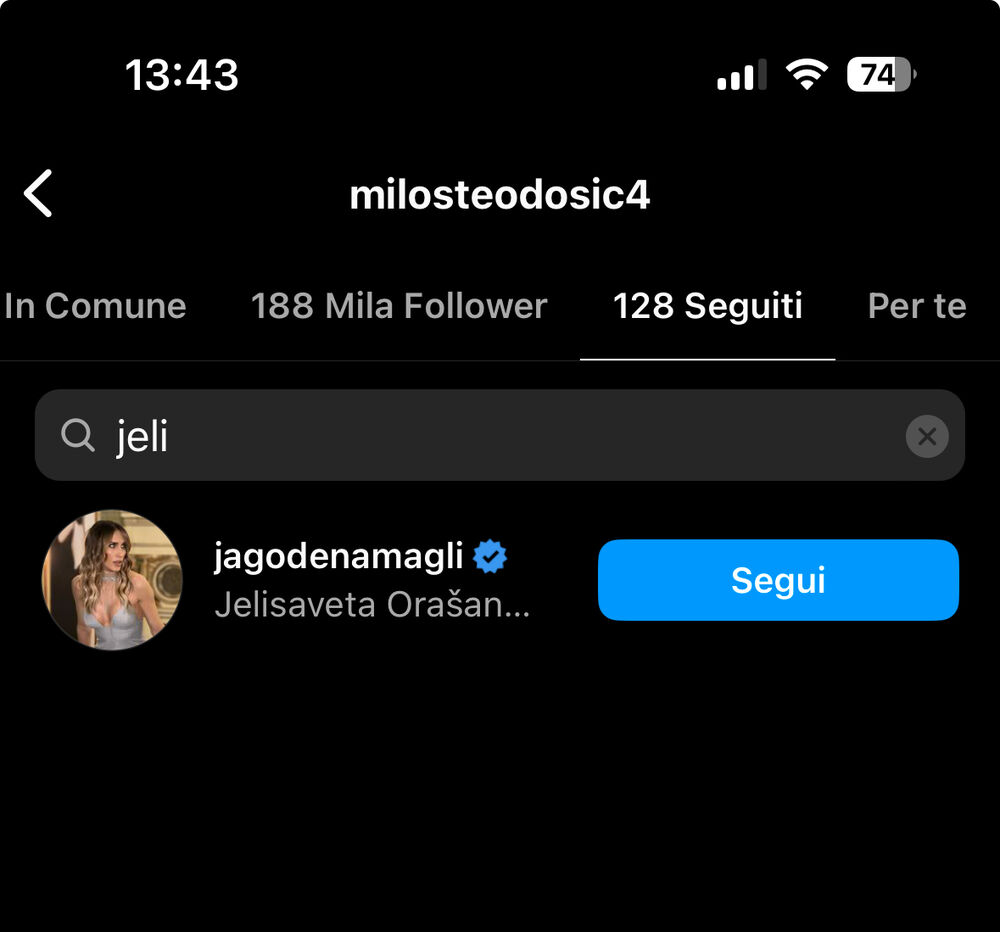
Task: Open the 188 Mila Follower tab
Action: coord(399,306)
